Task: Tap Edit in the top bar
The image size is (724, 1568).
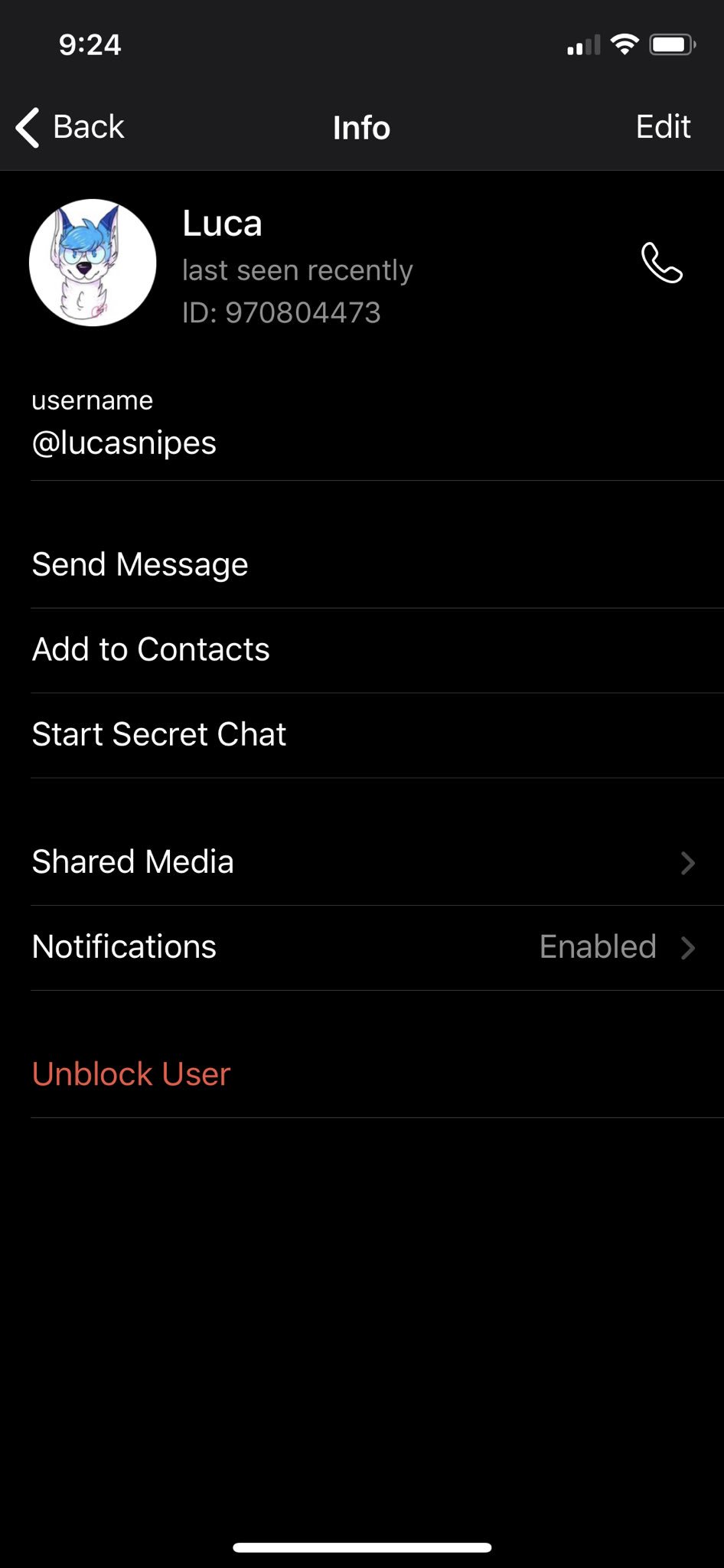Action: pos(663,126)
